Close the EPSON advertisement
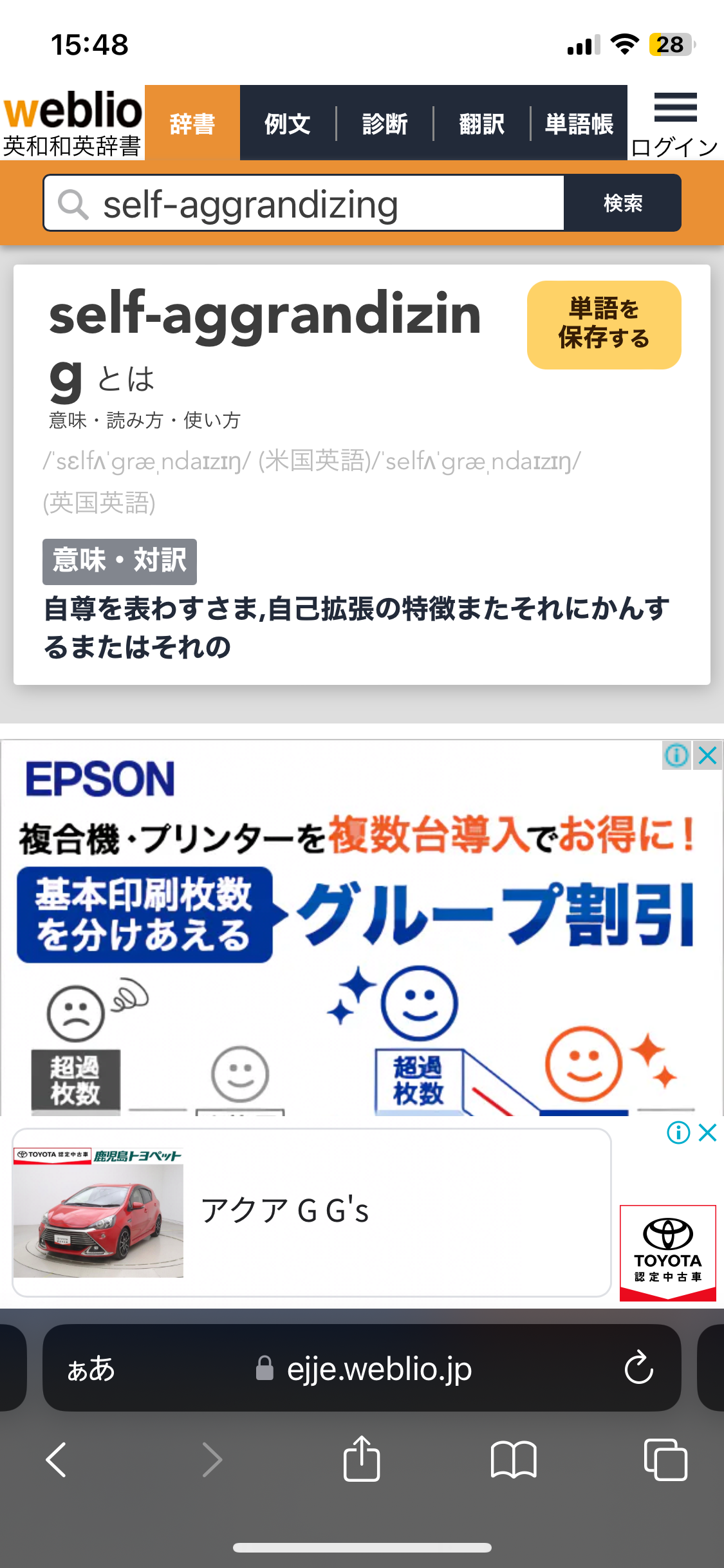724x1568 pixels. point(708,755)
